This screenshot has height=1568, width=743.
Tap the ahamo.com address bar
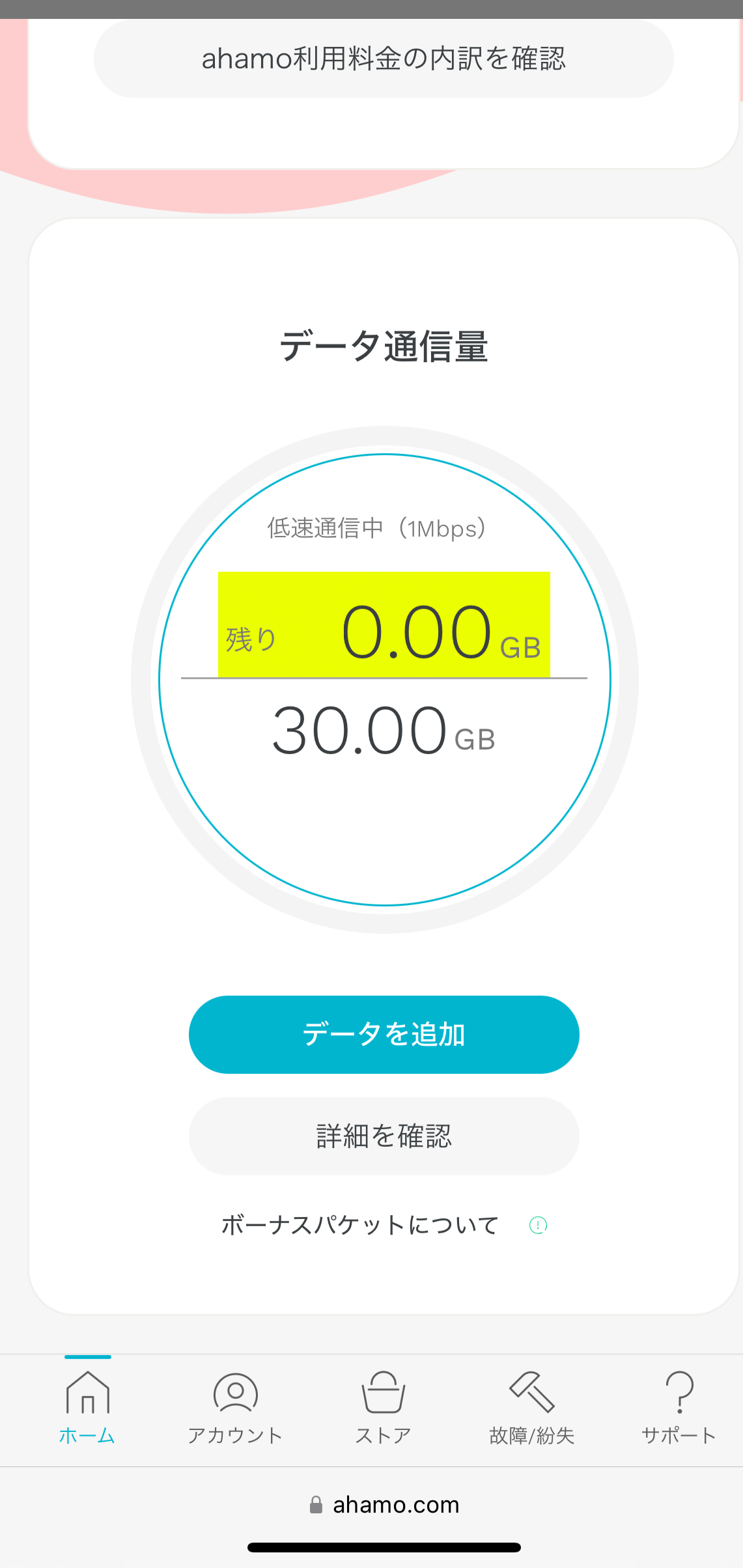[x=384, y=1505]
